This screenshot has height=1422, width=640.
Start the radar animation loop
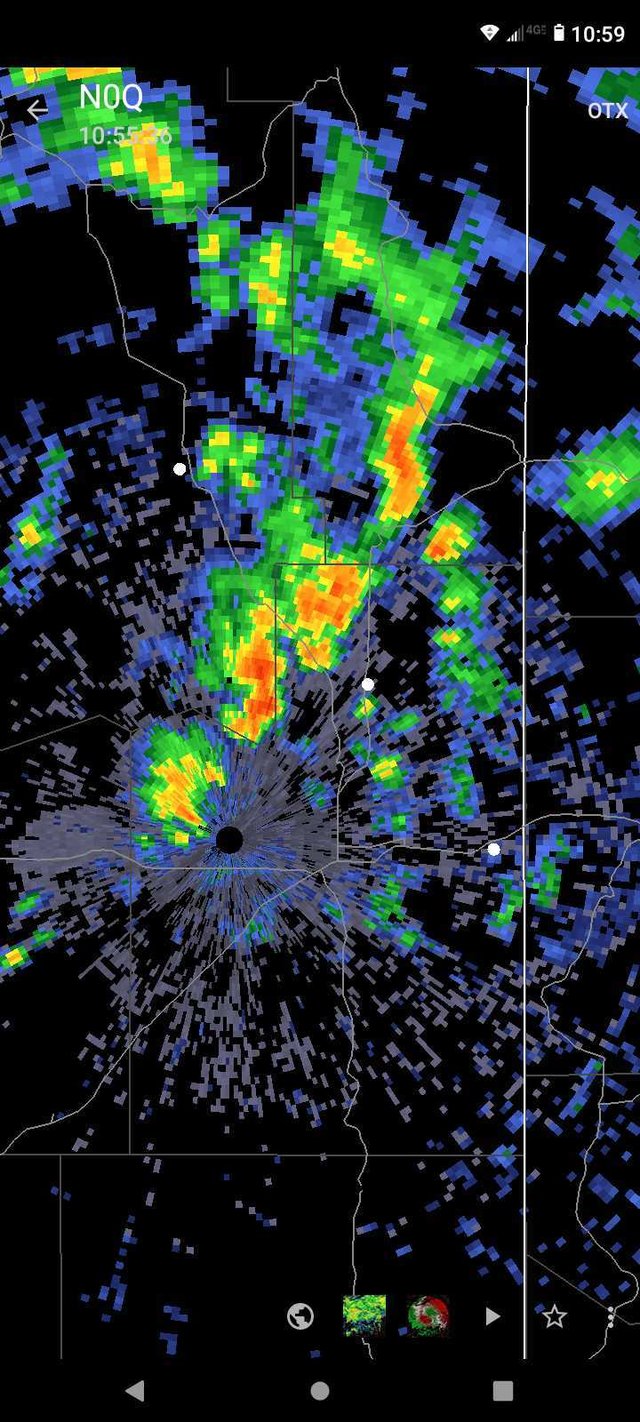[492, 1316]
